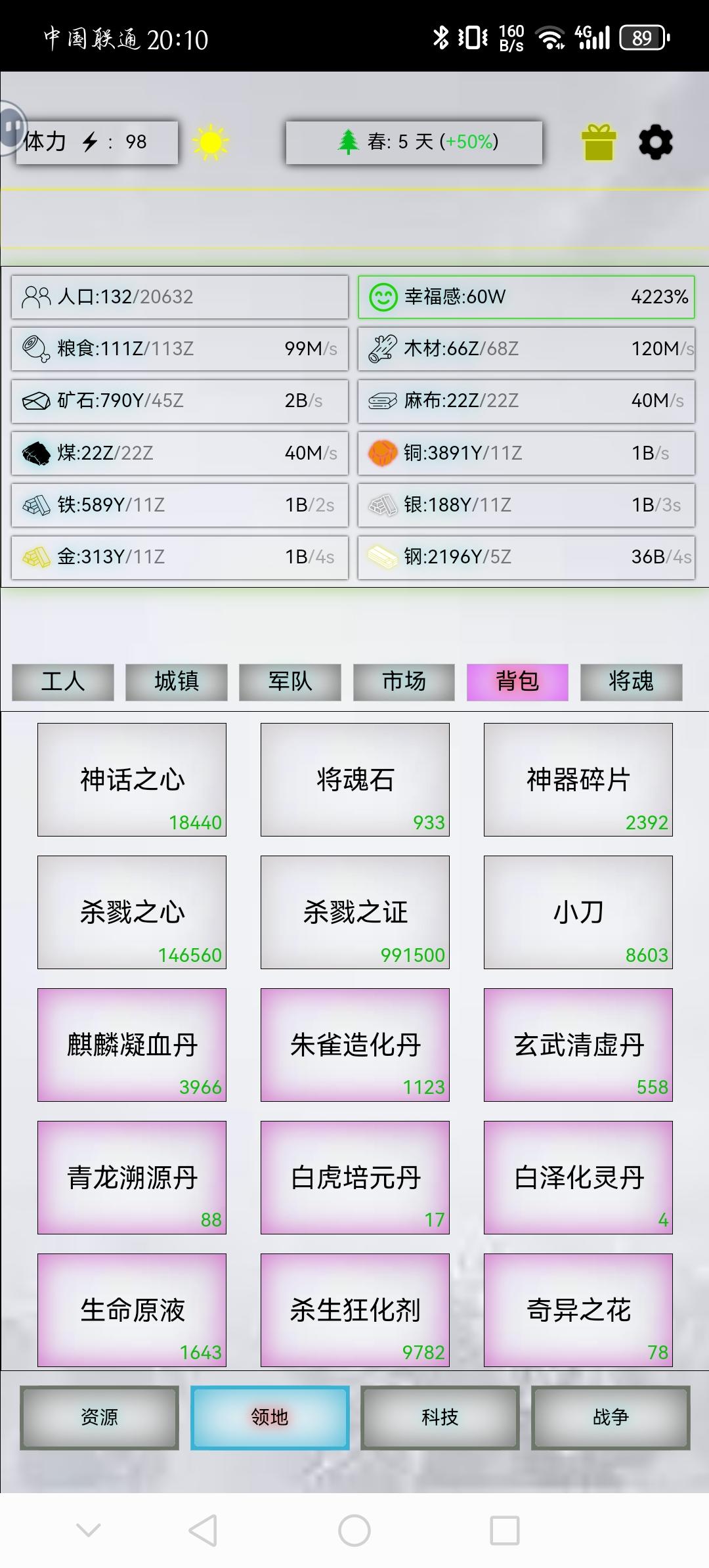Click the 铜 copper ore icon
This screenshot has height=1568, width=709.
(383, 453)
